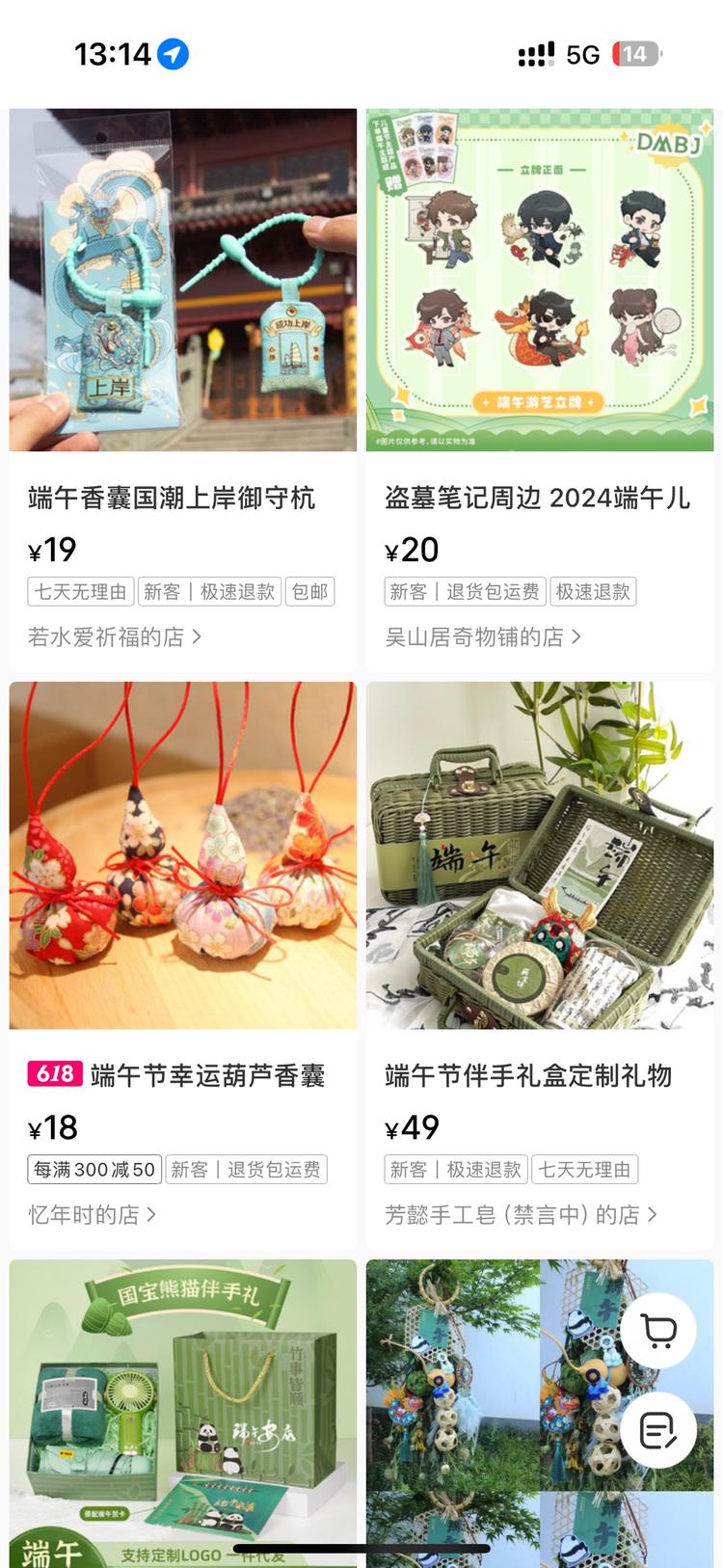Open 忆年时的店 store link

(x=92, y=1215)
